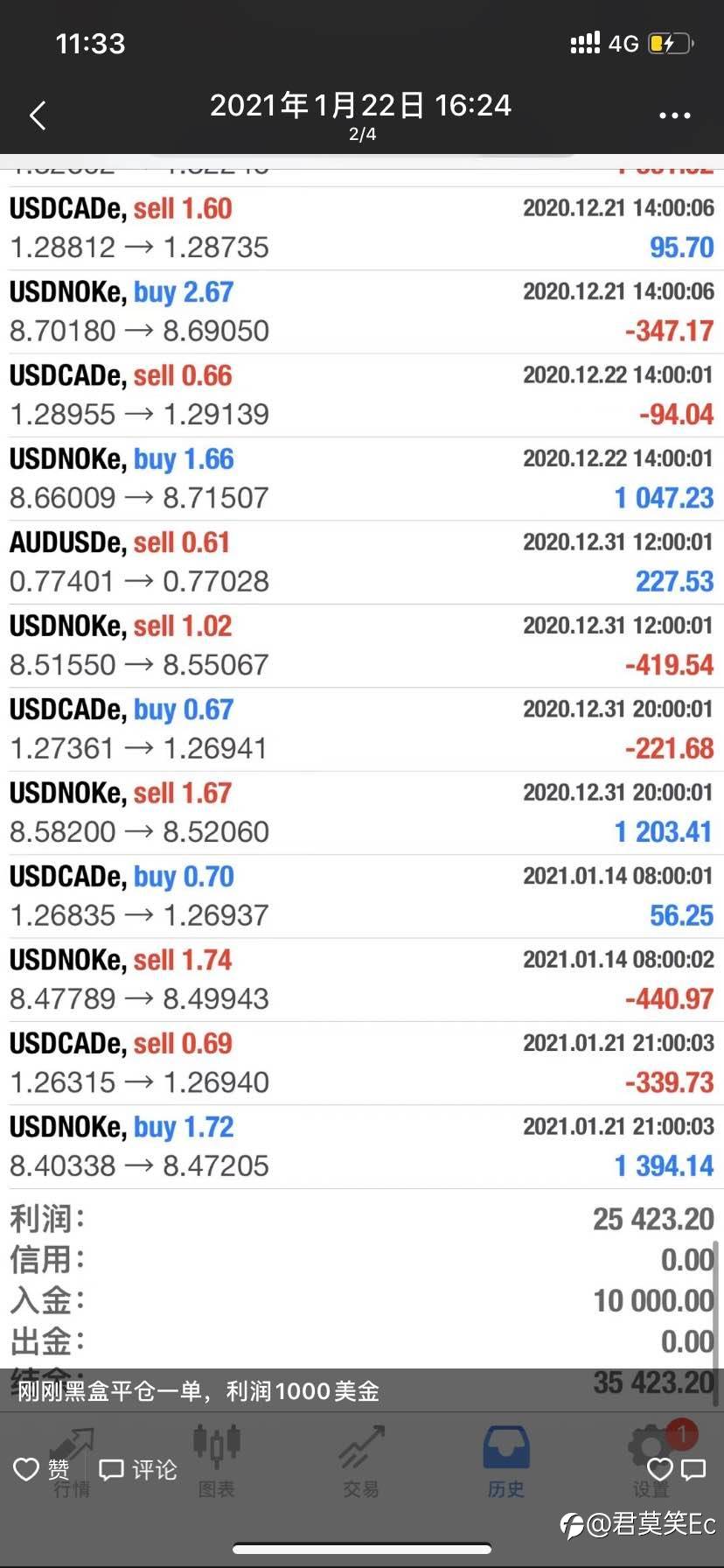
Task: Open the three-dot overflow menu
Action: coord(674,115)
